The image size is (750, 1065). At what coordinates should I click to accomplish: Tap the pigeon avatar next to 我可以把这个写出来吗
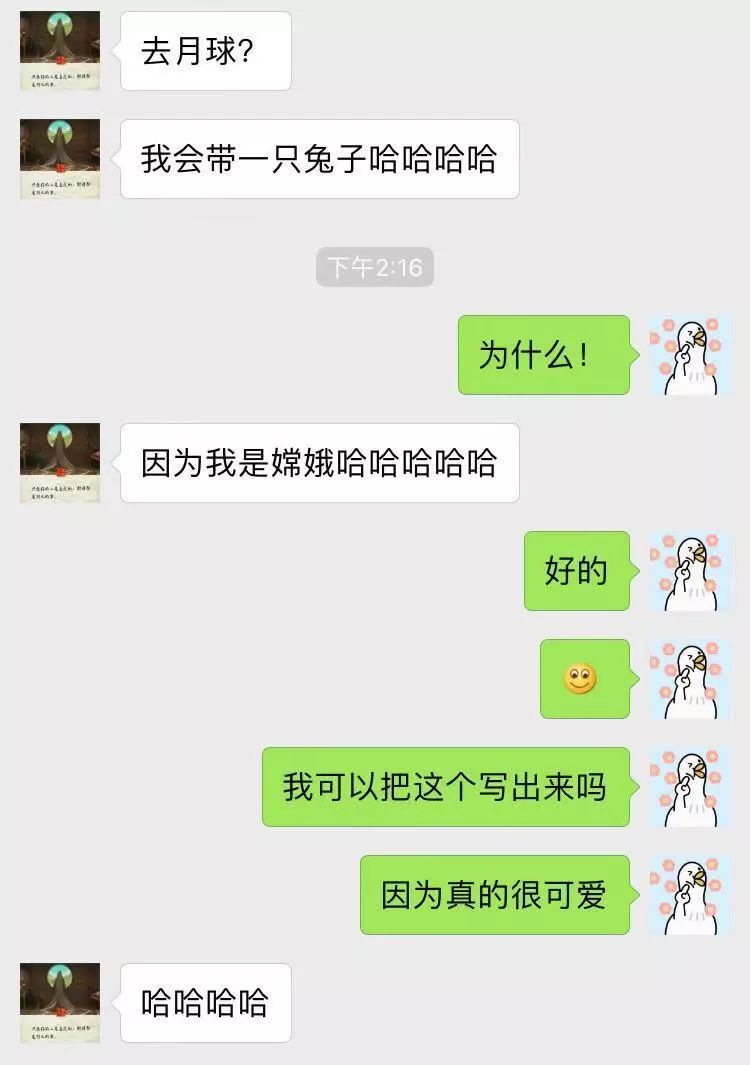[687, 786]
